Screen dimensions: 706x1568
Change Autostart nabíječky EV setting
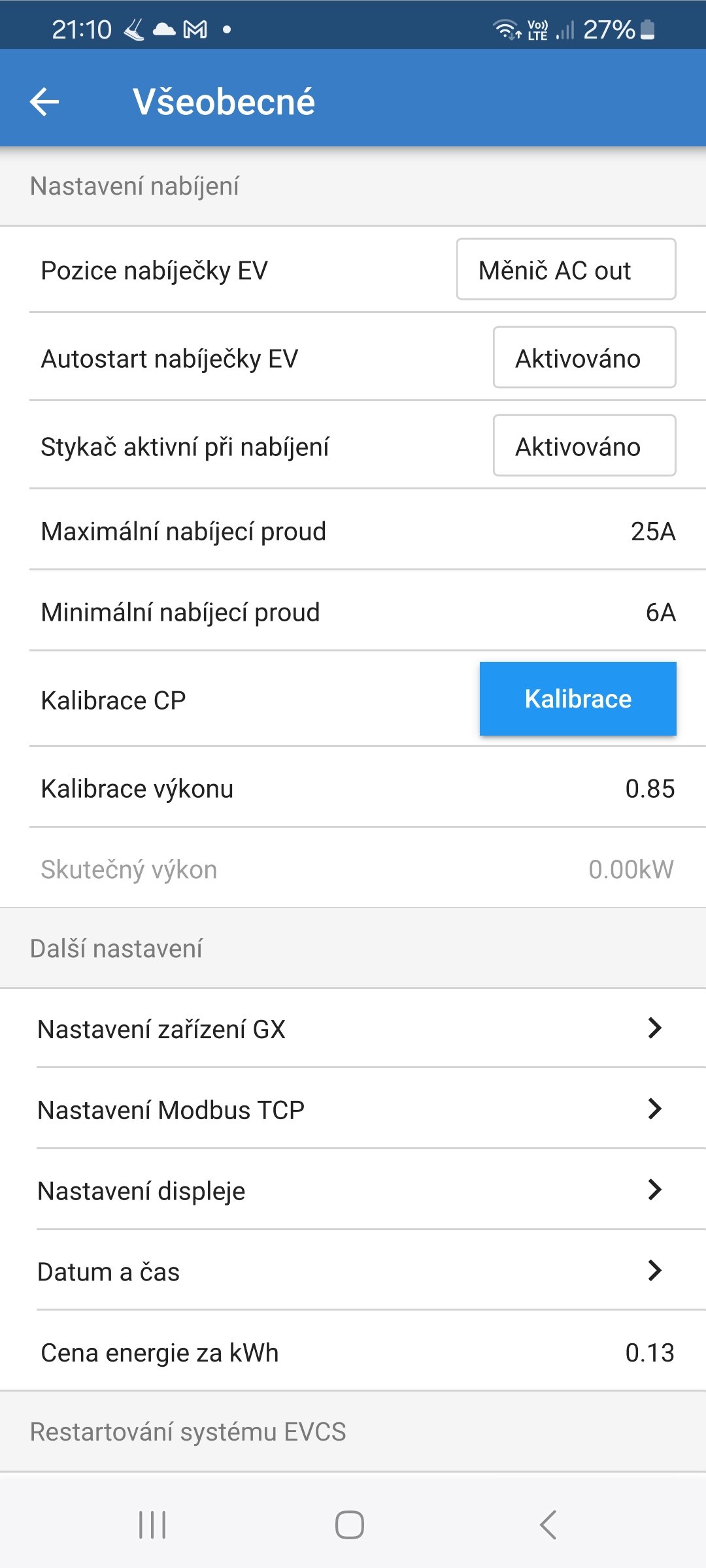coord(584,358)
